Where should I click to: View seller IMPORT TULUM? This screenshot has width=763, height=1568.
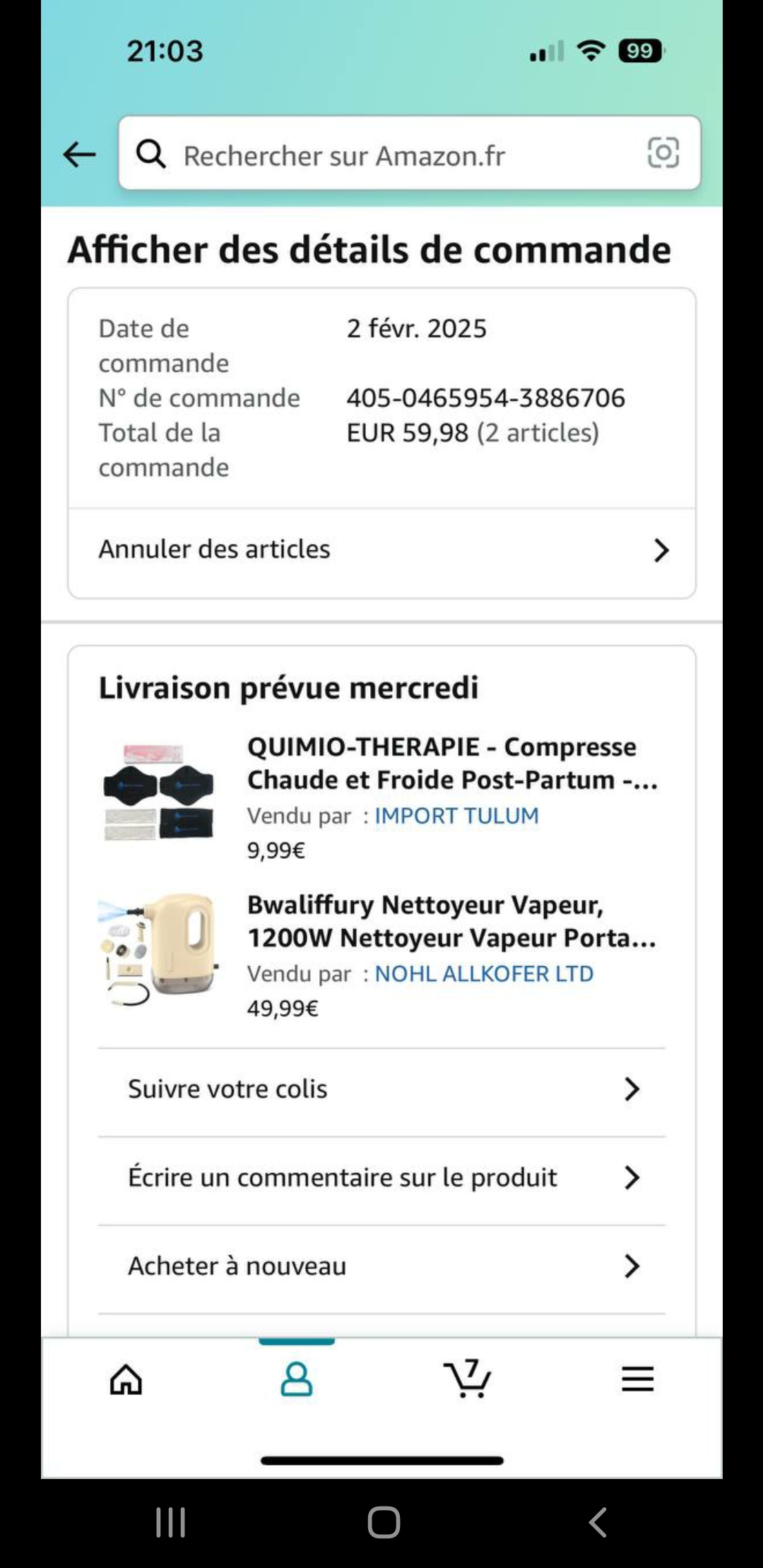pos(456,816)
